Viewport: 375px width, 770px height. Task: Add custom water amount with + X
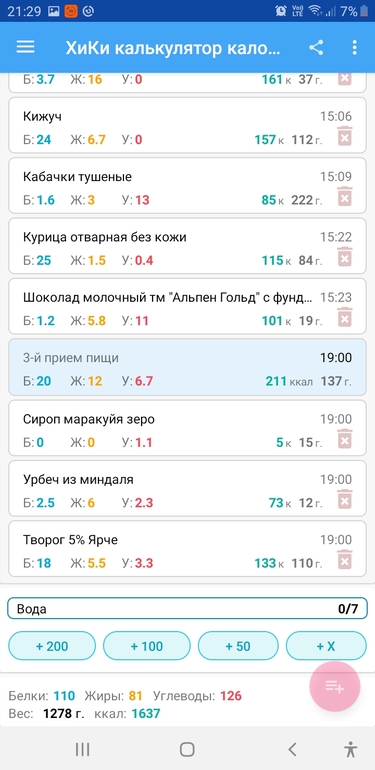[x=326, y=646]
